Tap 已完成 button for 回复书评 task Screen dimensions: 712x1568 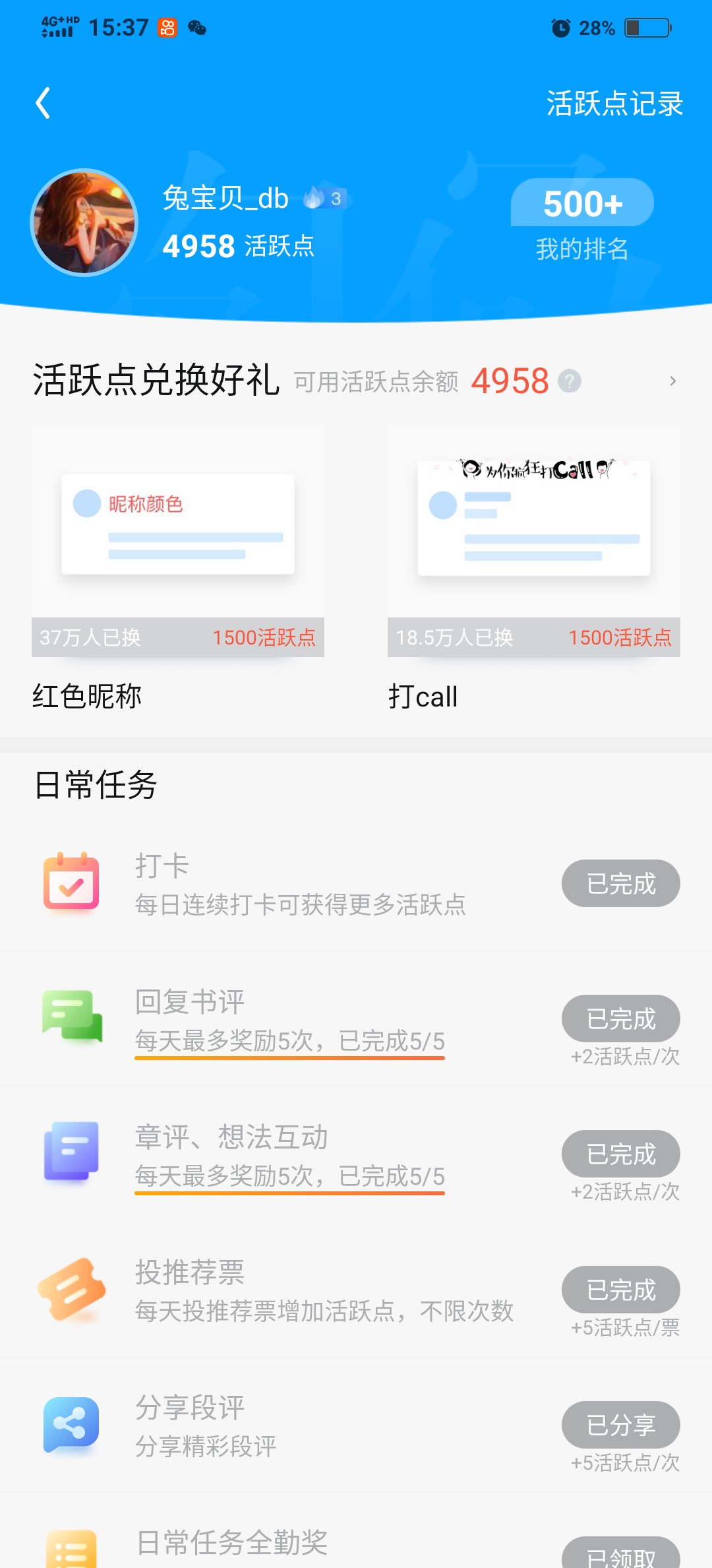[x=621, y=1019]
